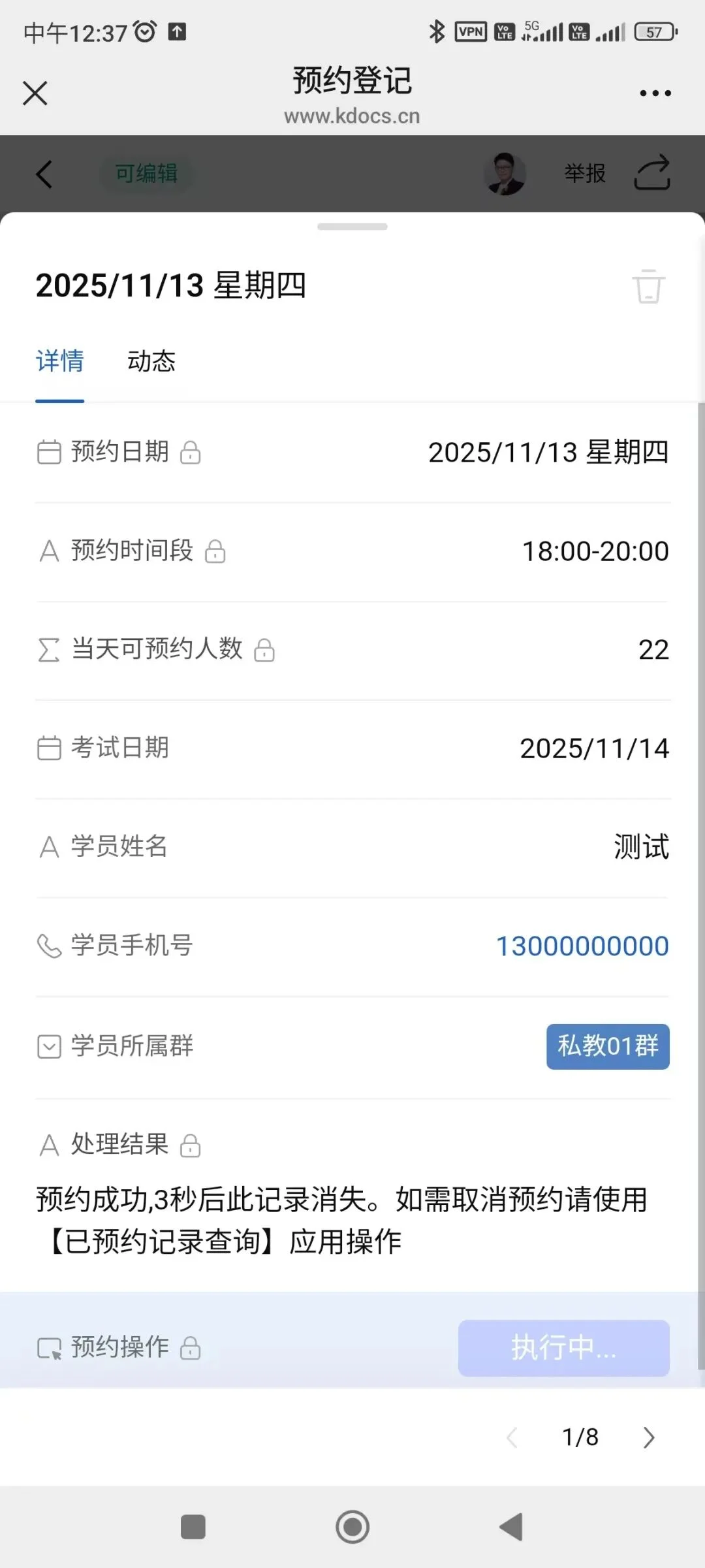Open the 学员所属群 dropdown
The height and width of the screenshot is (1568, 705).
click(x=352, y=1046)
